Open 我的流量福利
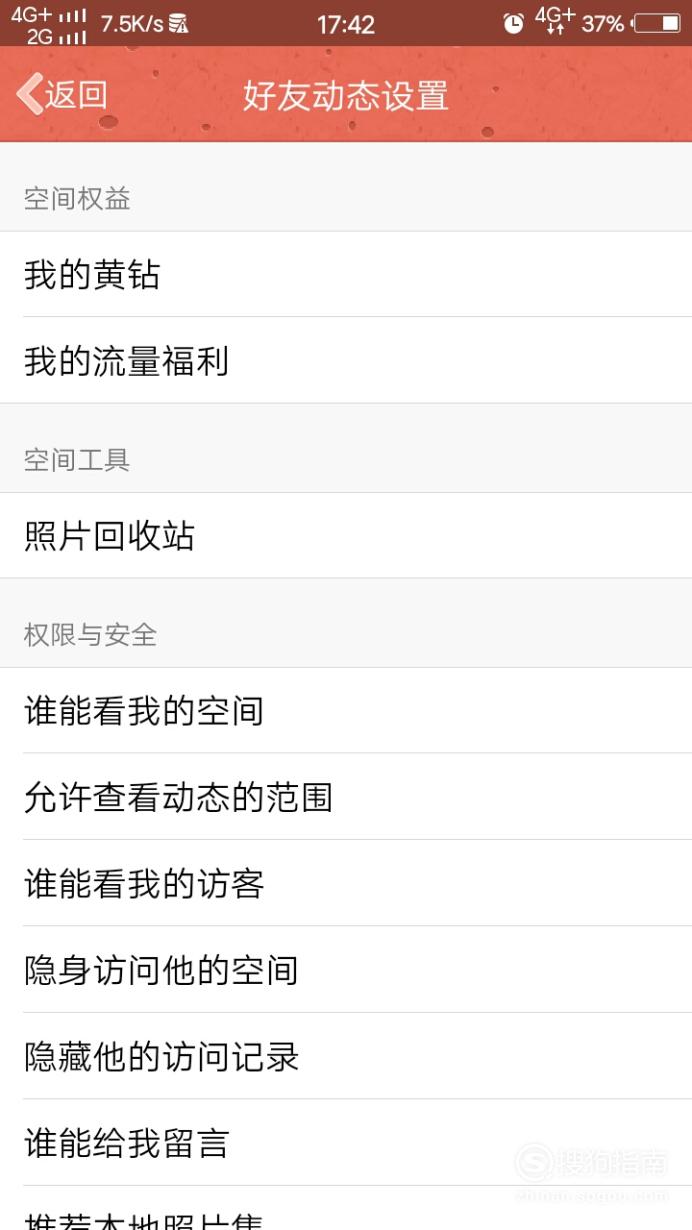This screenshot has height=1230, width=692. pyautogui.click(x=346, y=361)
